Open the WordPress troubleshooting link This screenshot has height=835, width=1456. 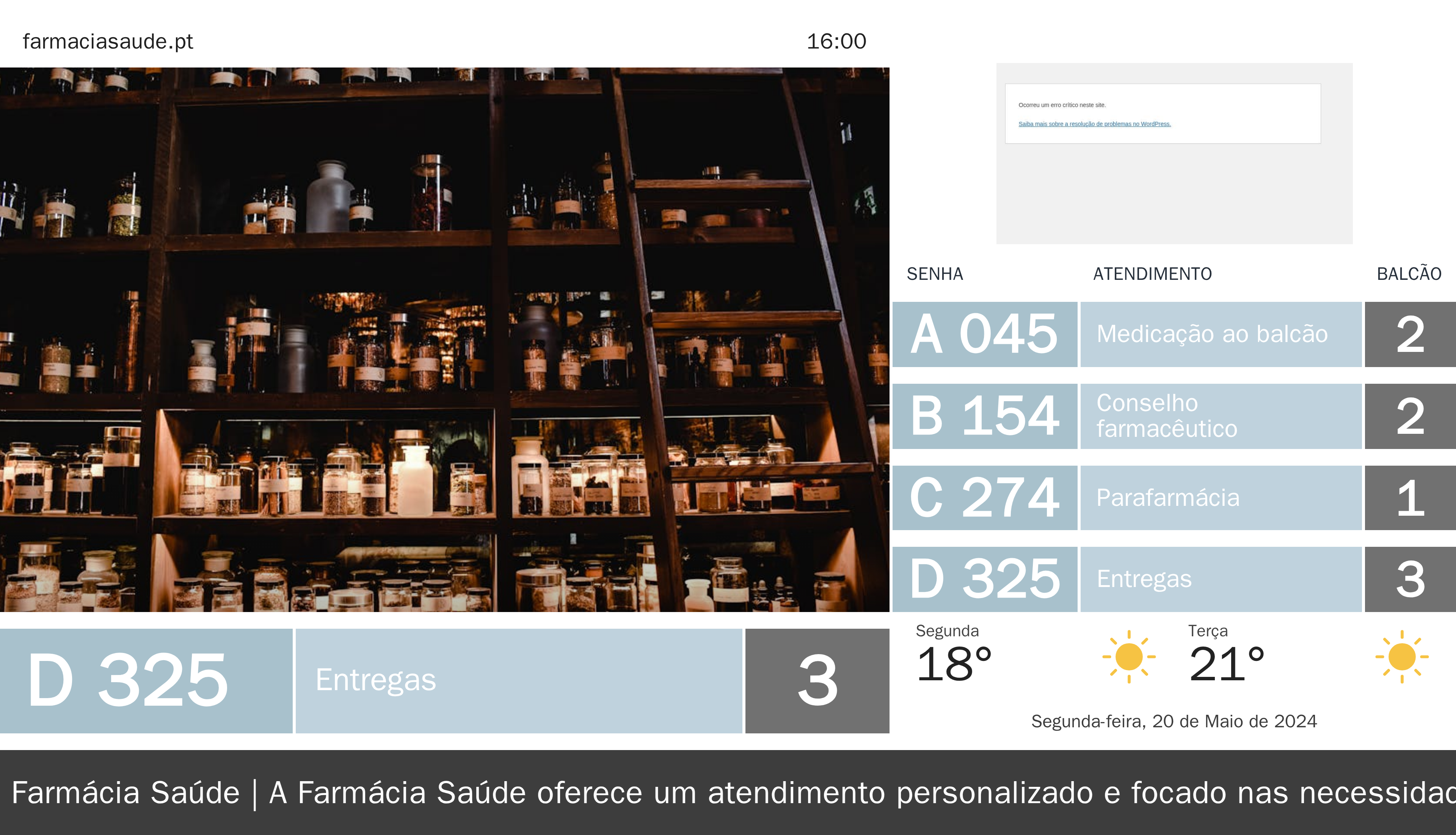click(x=1094, y=124)
